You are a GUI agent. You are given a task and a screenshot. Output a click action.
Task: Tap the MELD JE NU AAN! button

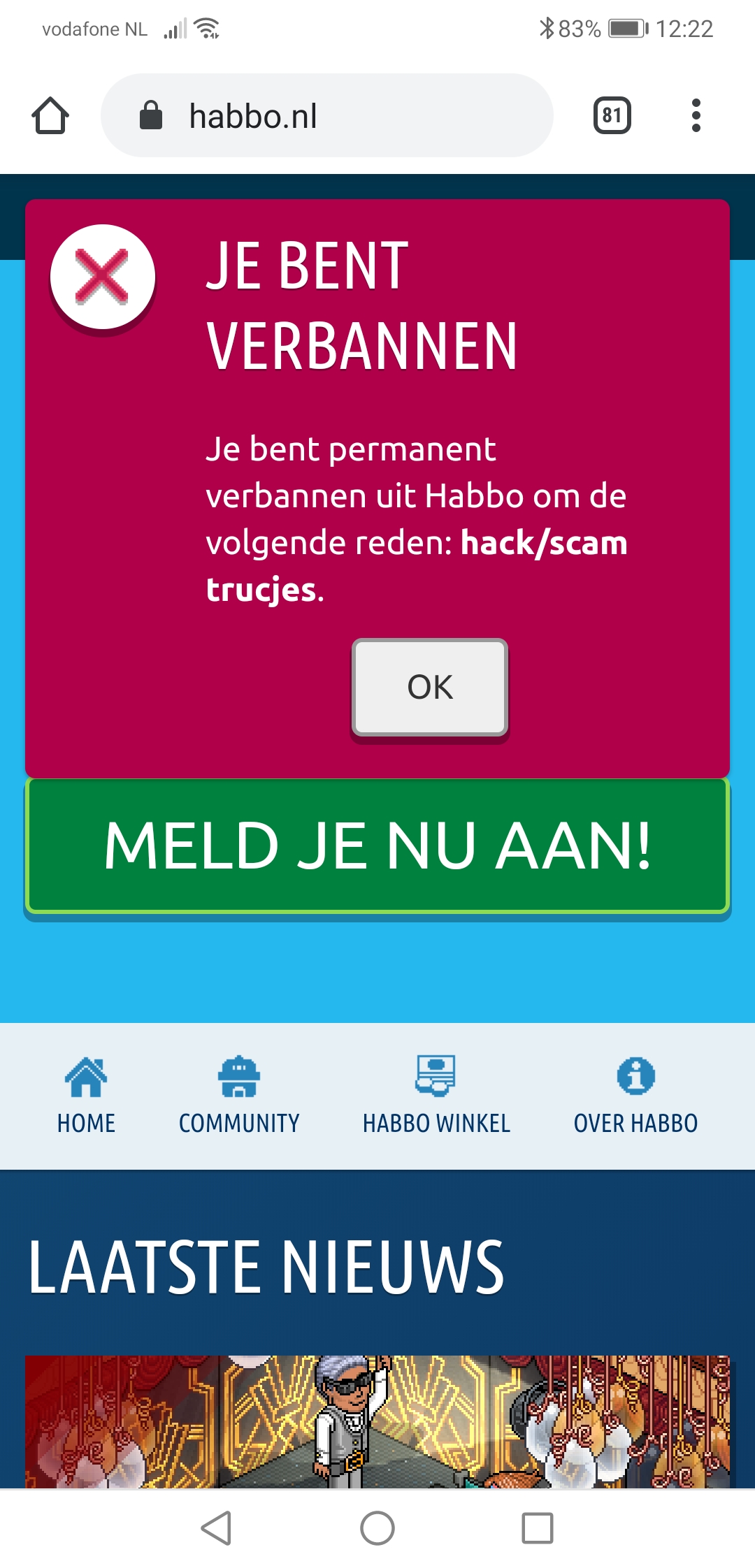[377, 845]
